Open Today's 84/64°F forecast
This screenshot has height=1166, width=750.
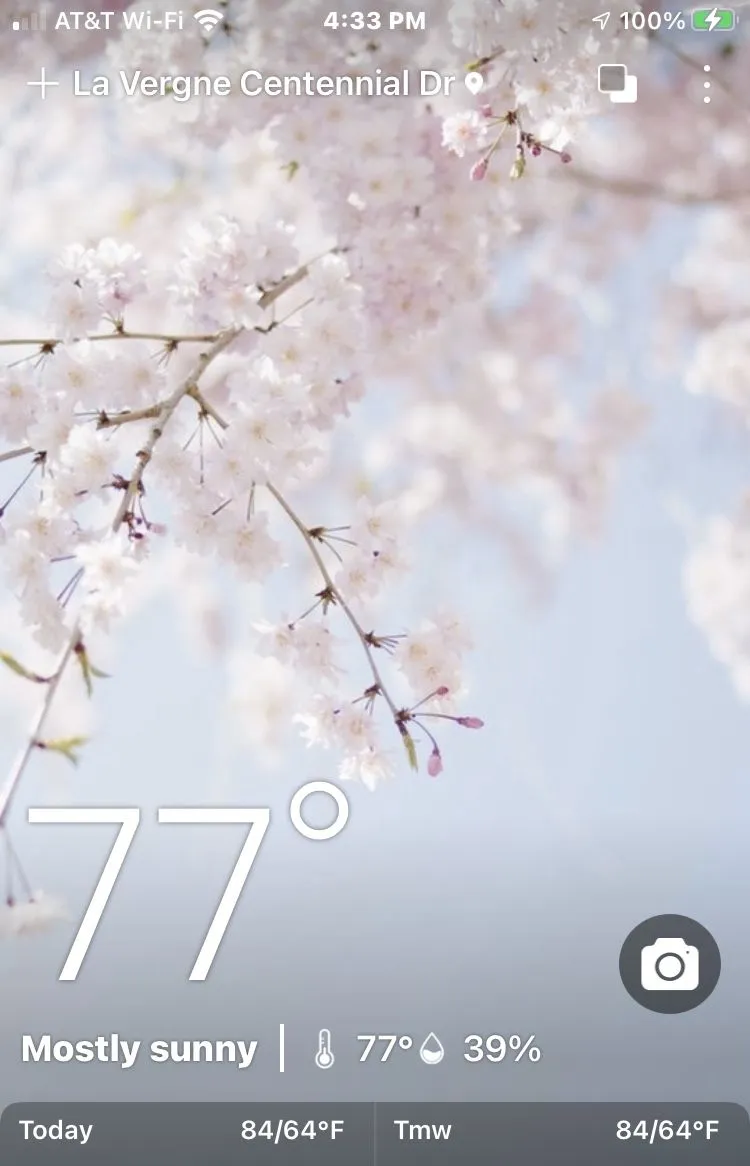(186, 1131)
